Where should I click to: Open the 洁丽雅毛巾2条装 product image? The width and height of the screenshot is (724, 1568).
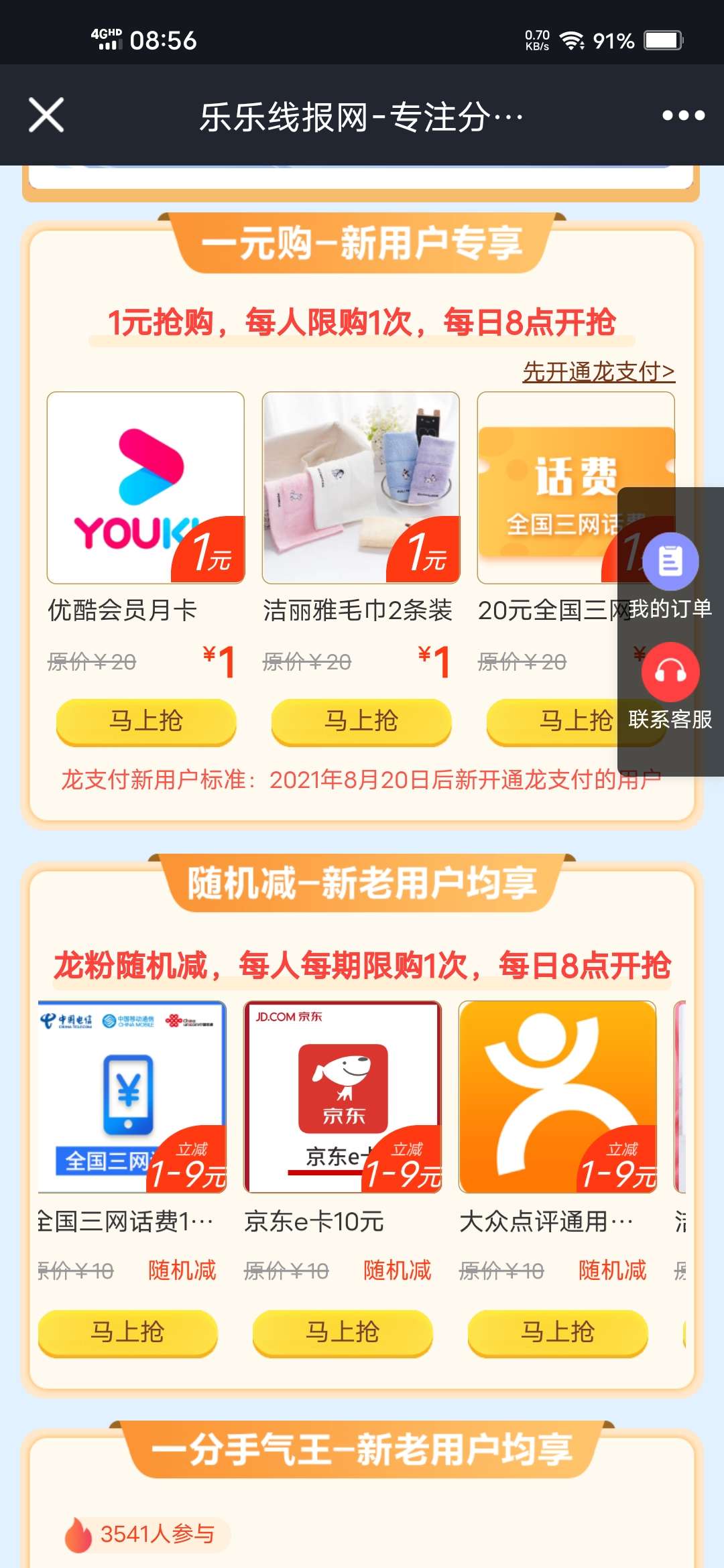361,487
